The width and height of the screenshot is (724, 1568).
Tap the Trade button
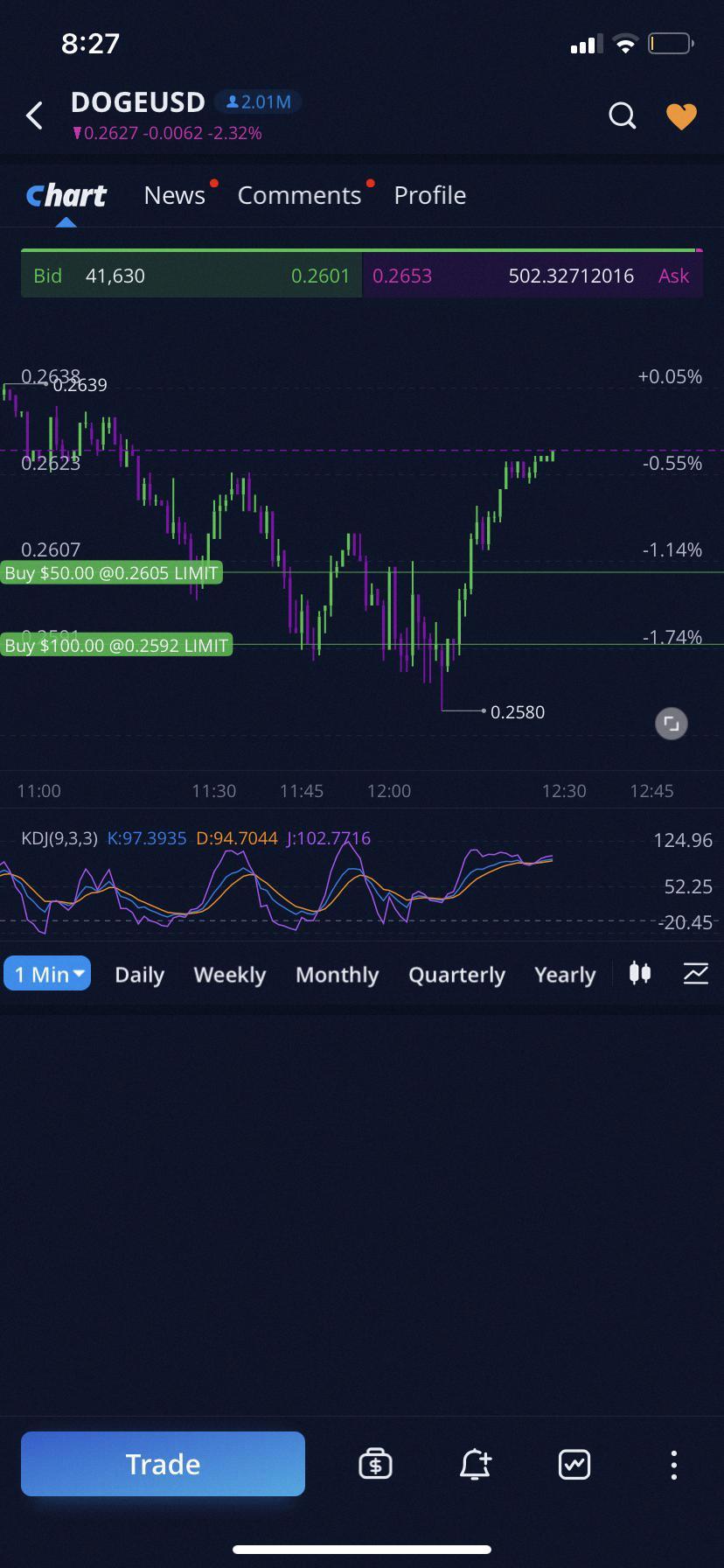pyautogui.click(x=163, y=1464)
